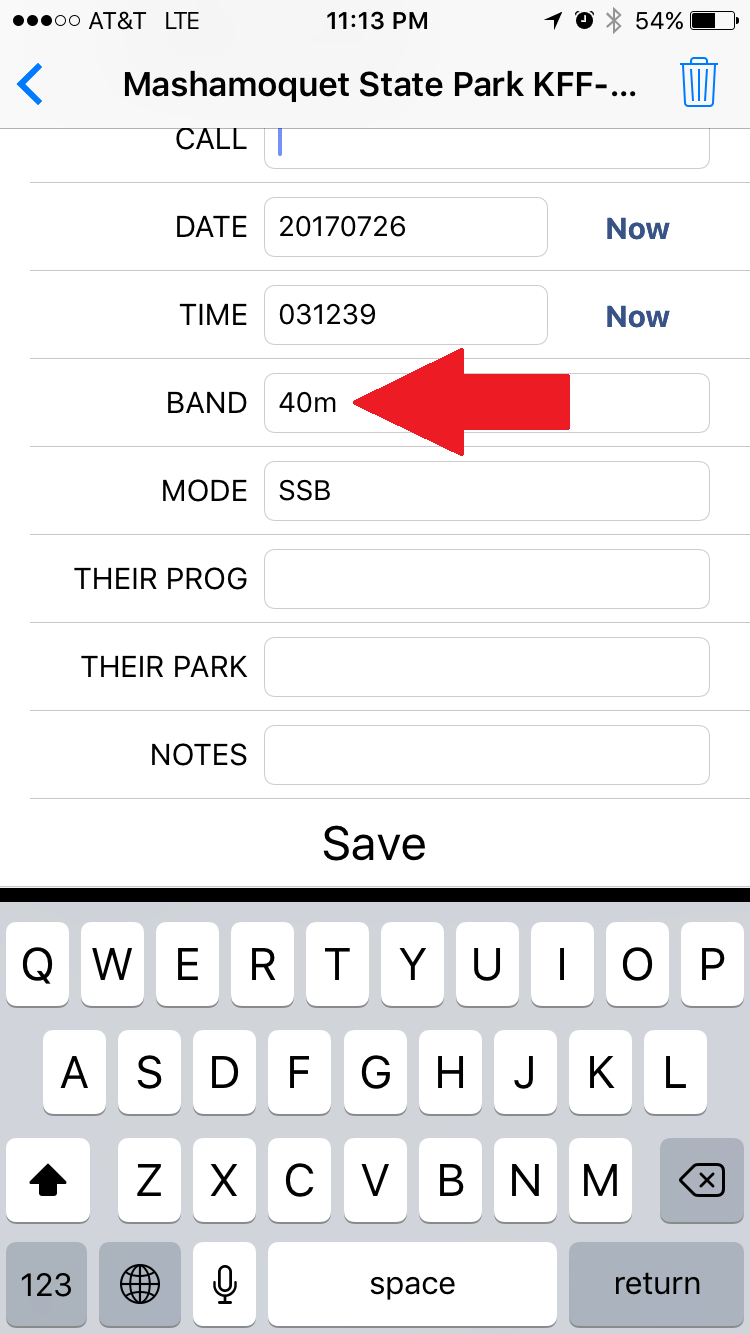Image resolution: width=750 pixels, height=1334 pixels.
Task: Switch keyboard to numbers with 123 key
Action: pyautogui.click(x=46, y=1284)
